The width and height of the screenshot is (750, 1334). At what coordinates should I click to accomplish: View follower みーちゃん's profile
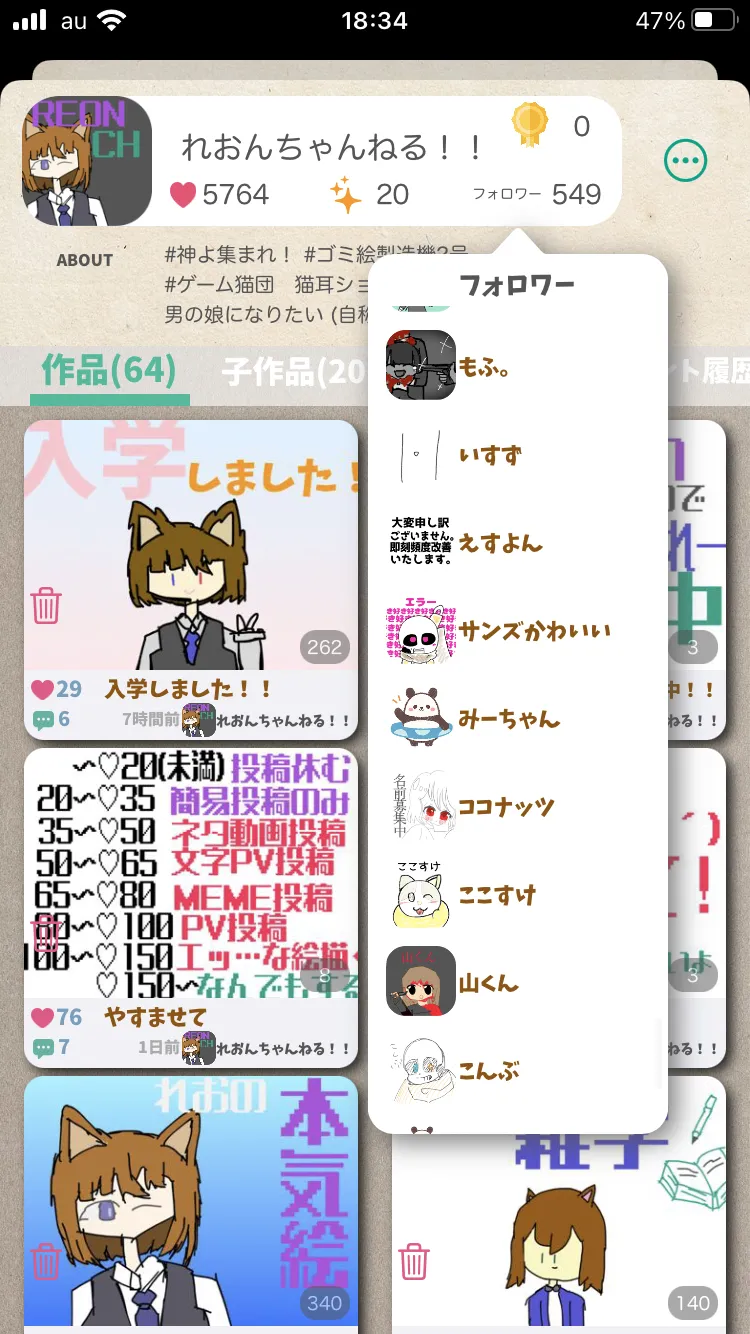[517, 719]
